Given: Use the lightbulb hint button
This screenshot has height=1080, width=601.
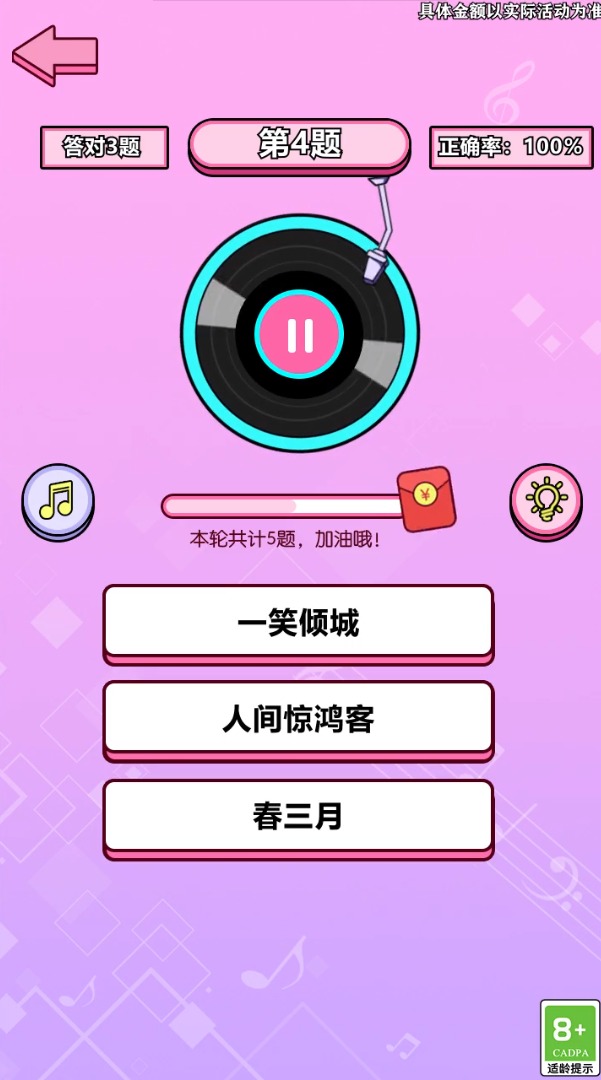Looking at the screenshot, I should pos(546,498).
